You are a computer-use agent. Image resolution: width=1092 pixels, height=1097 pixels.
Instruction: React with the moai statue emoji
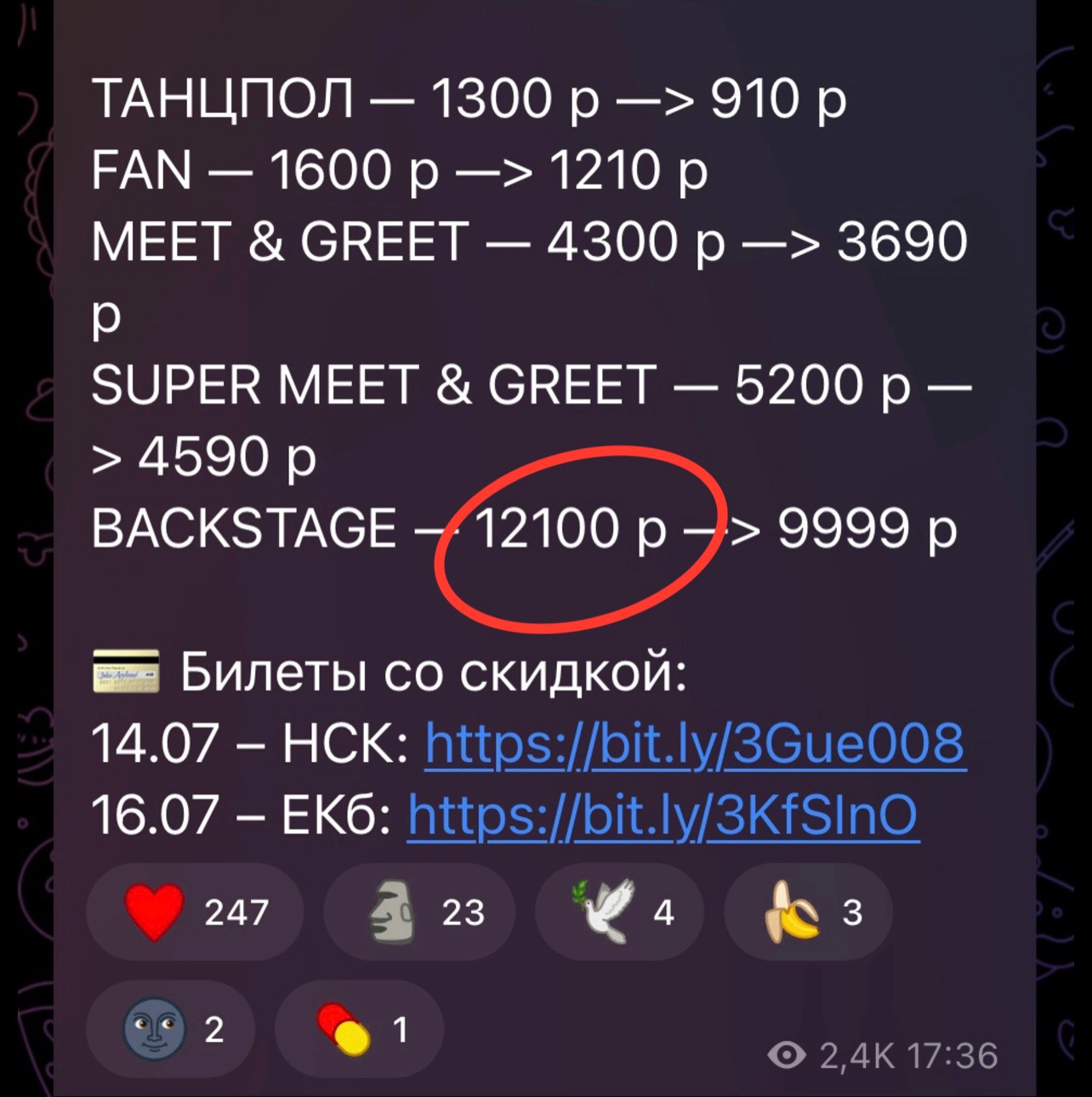coord(419,912)
